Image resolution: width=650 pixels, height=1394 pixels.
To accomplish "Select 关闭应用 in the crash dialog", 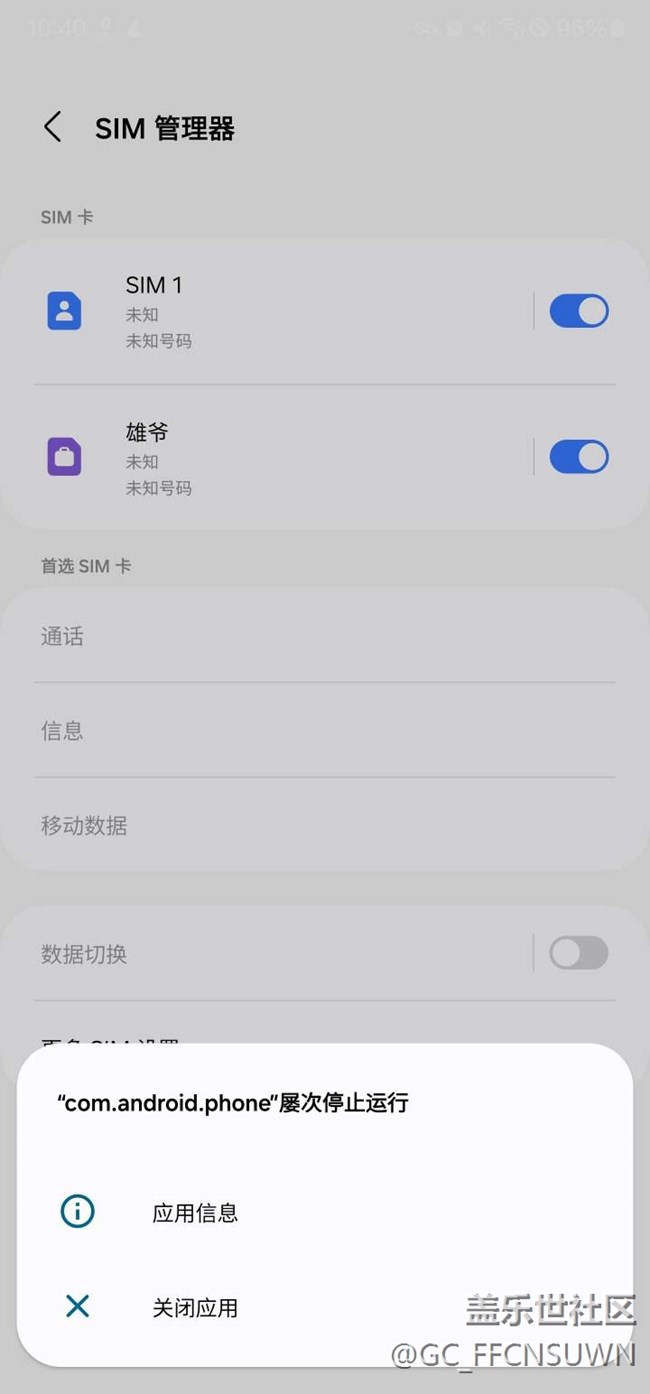I will tap(324, 1307).
